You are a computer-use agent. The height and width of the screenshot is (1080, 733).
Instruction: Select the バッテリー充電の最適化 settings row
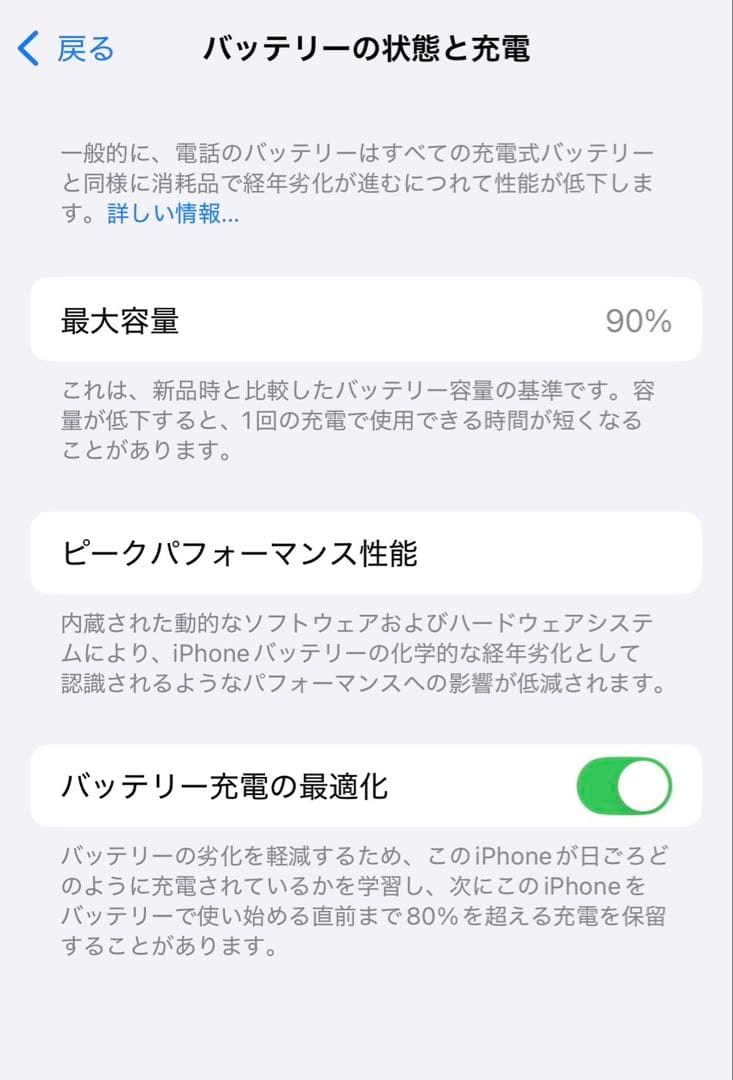click(300, 786)
